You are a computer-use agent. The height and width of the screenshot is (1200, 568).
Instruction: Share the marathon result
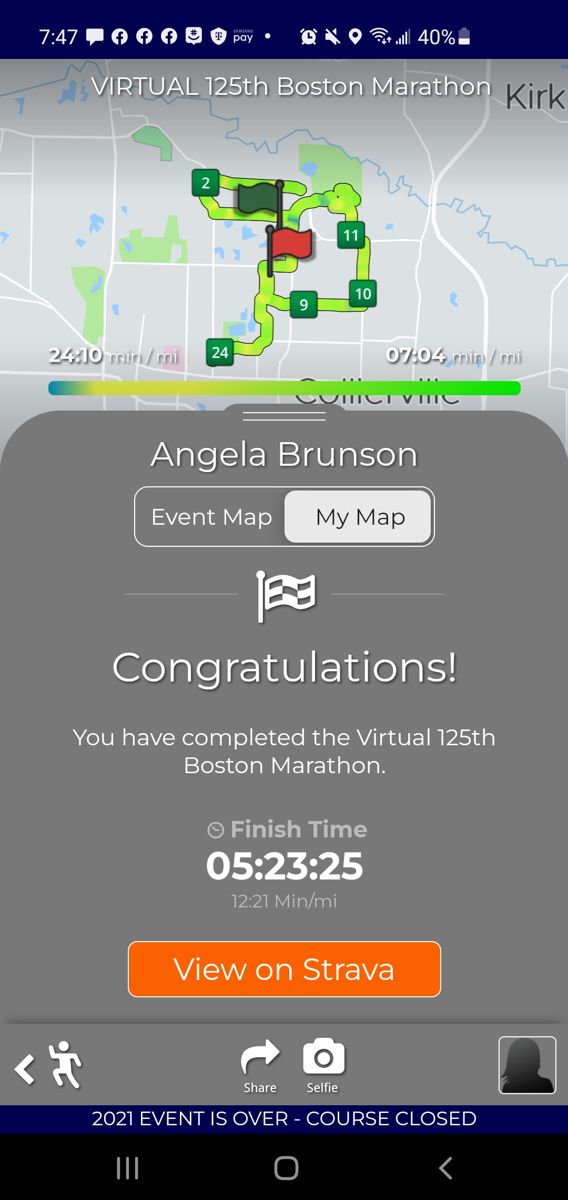tap(260, 1066)
